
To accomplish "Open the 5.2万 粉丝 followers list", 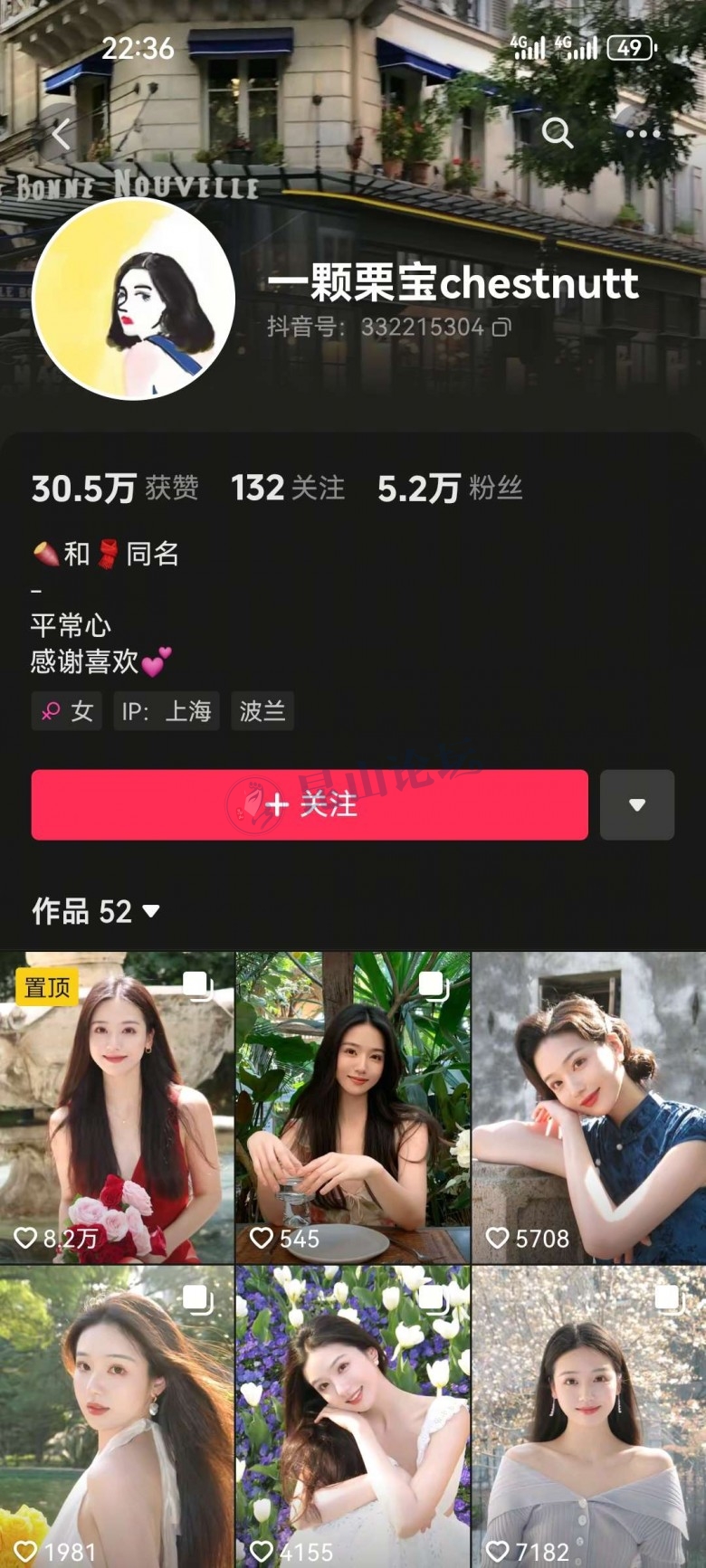I will tap(449, 489).
